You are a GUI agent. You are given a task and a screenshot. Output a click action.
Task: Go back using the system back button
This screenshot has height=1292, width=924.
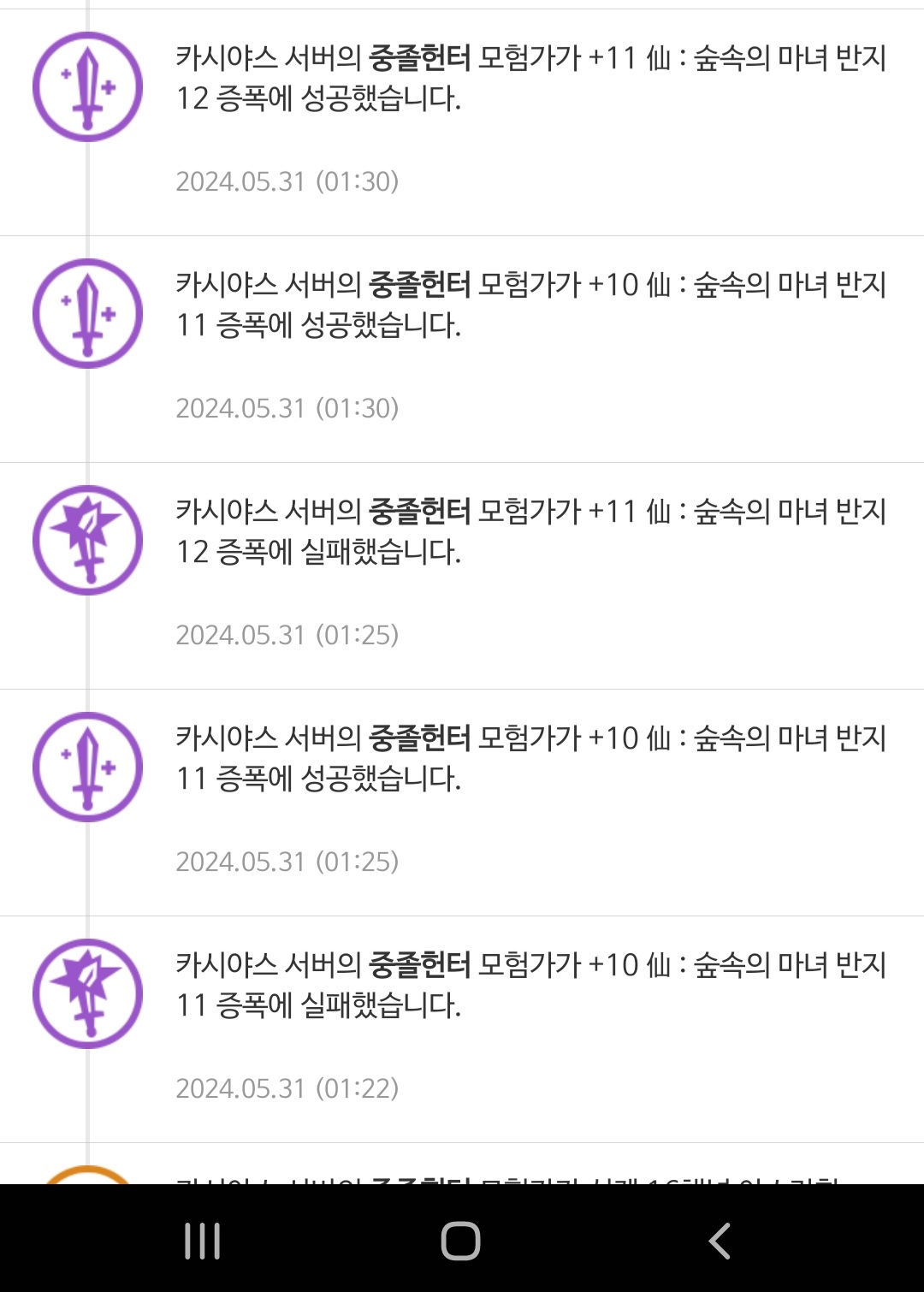pos(720,1241)
